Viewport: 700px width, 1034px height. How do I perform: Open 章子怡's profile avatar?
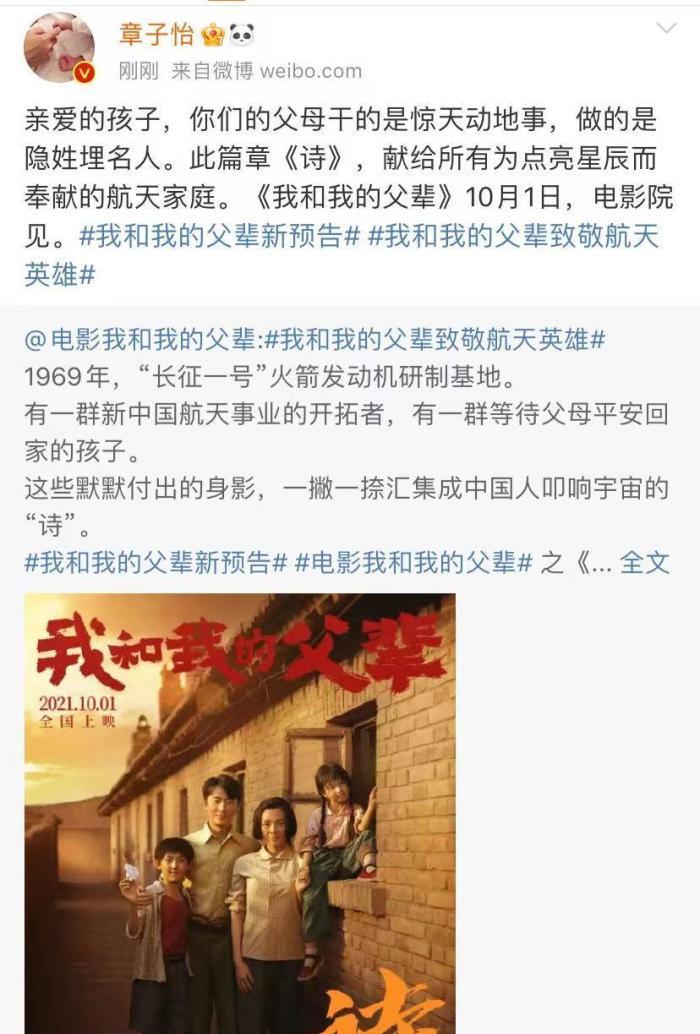click(59, 48)
